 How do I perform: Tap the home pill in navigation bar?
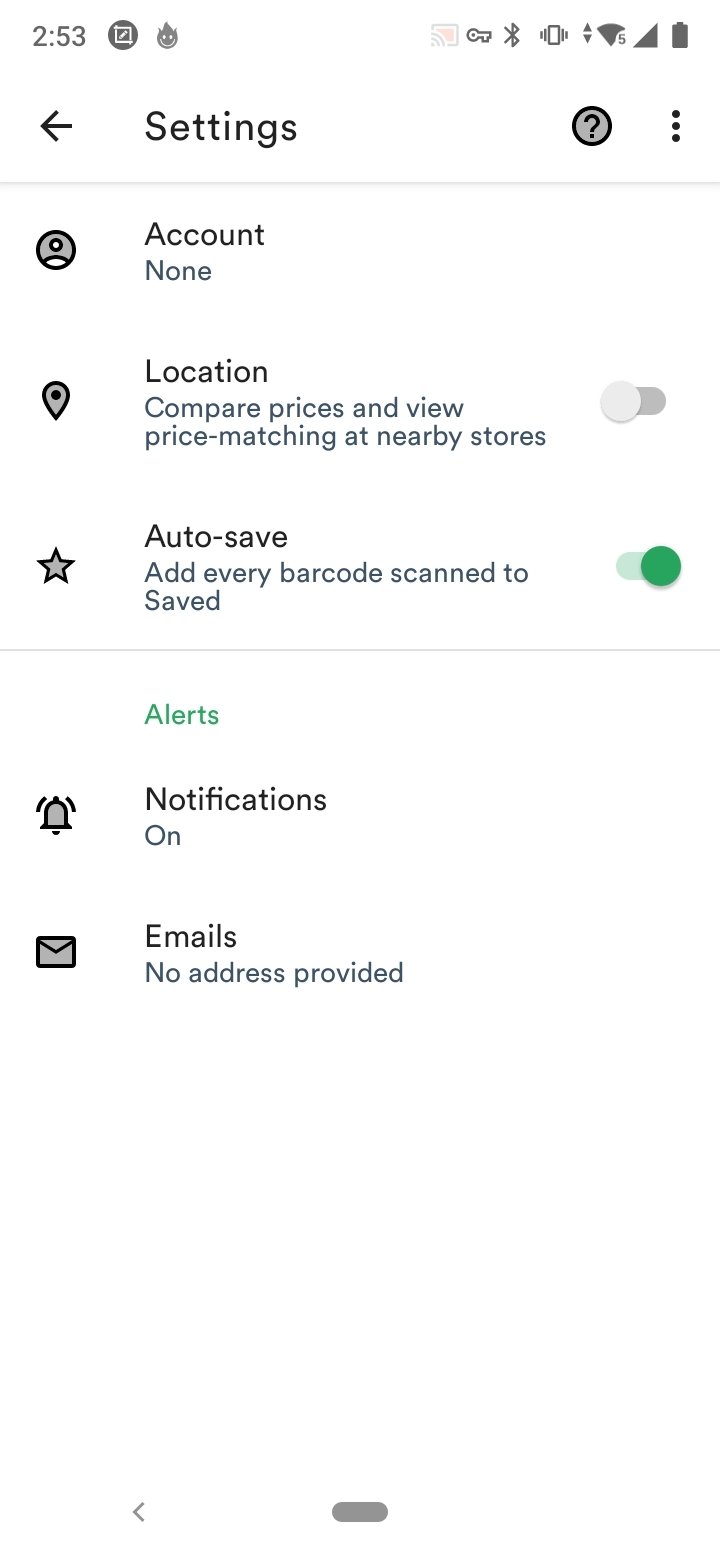click(360, 1512)
